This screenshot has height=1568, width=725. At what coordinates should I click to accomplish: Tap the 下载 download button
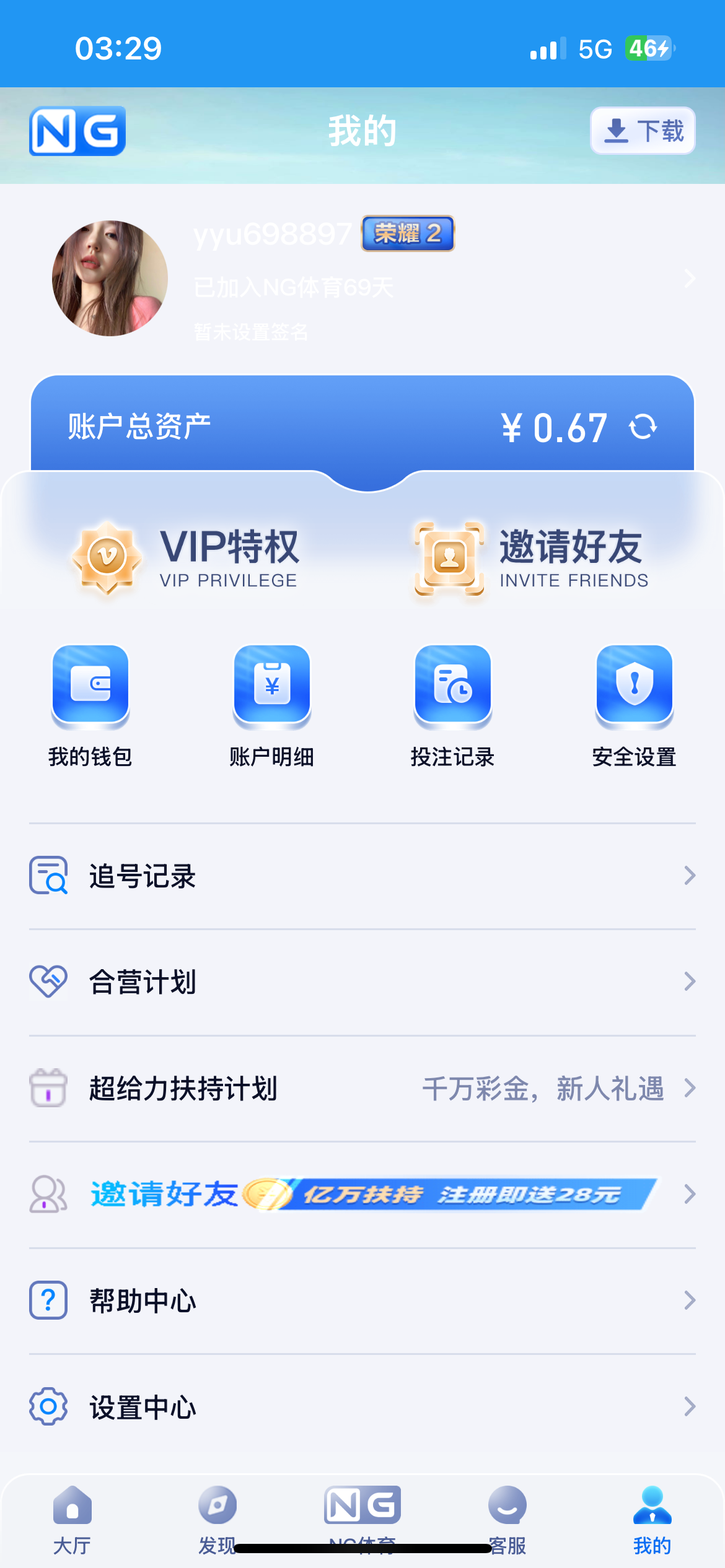tap(643, 131)
